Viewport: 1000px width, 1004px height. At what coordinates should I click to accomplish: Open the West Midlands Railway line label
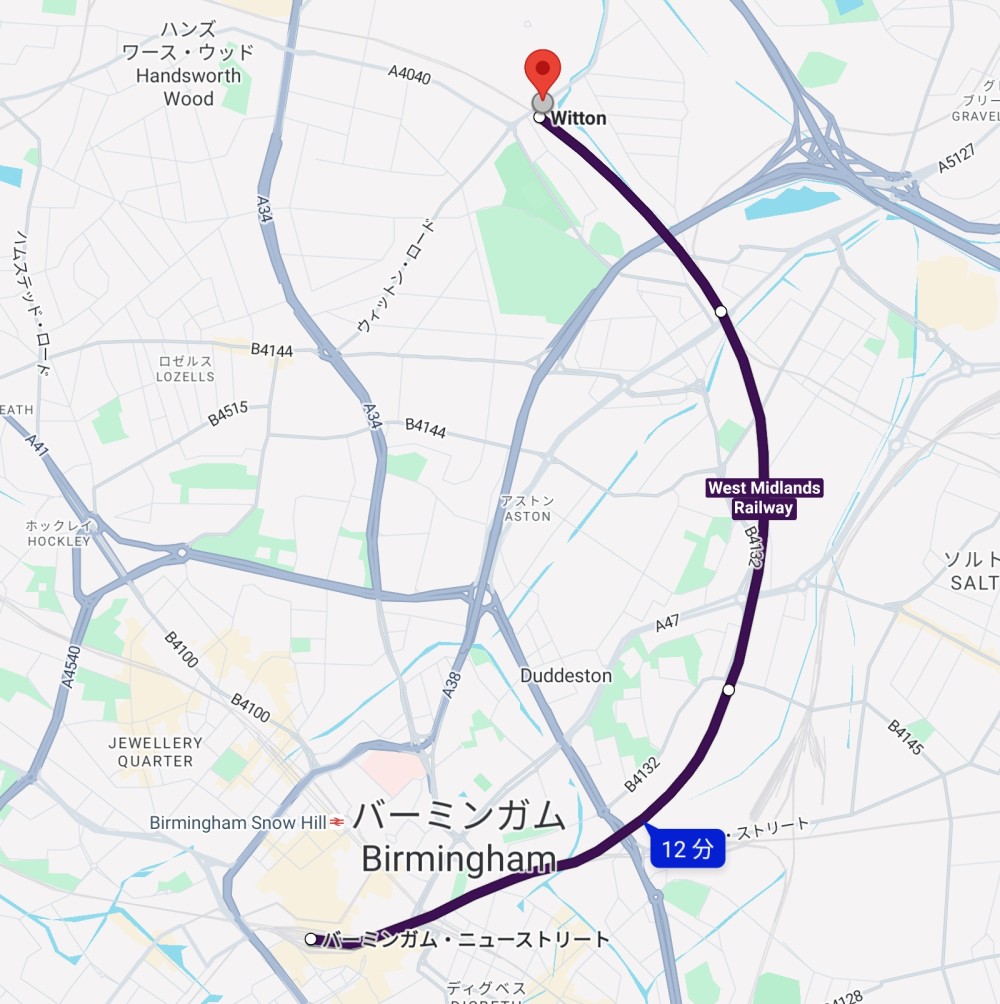click(x=764, y=498)
